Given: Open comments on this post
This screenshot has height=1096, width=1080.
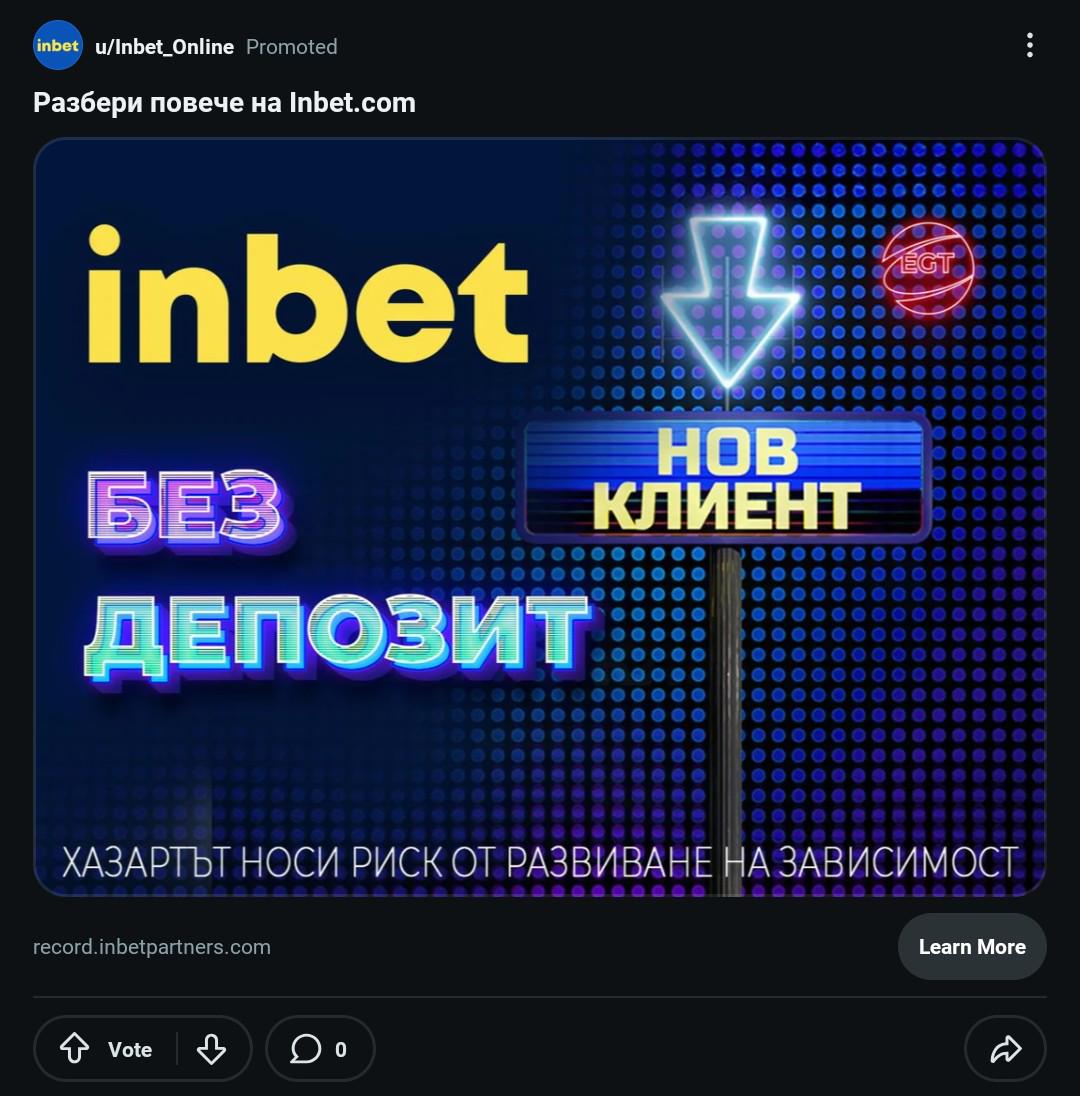Looking at the screenshot, I should point(319,1049).
